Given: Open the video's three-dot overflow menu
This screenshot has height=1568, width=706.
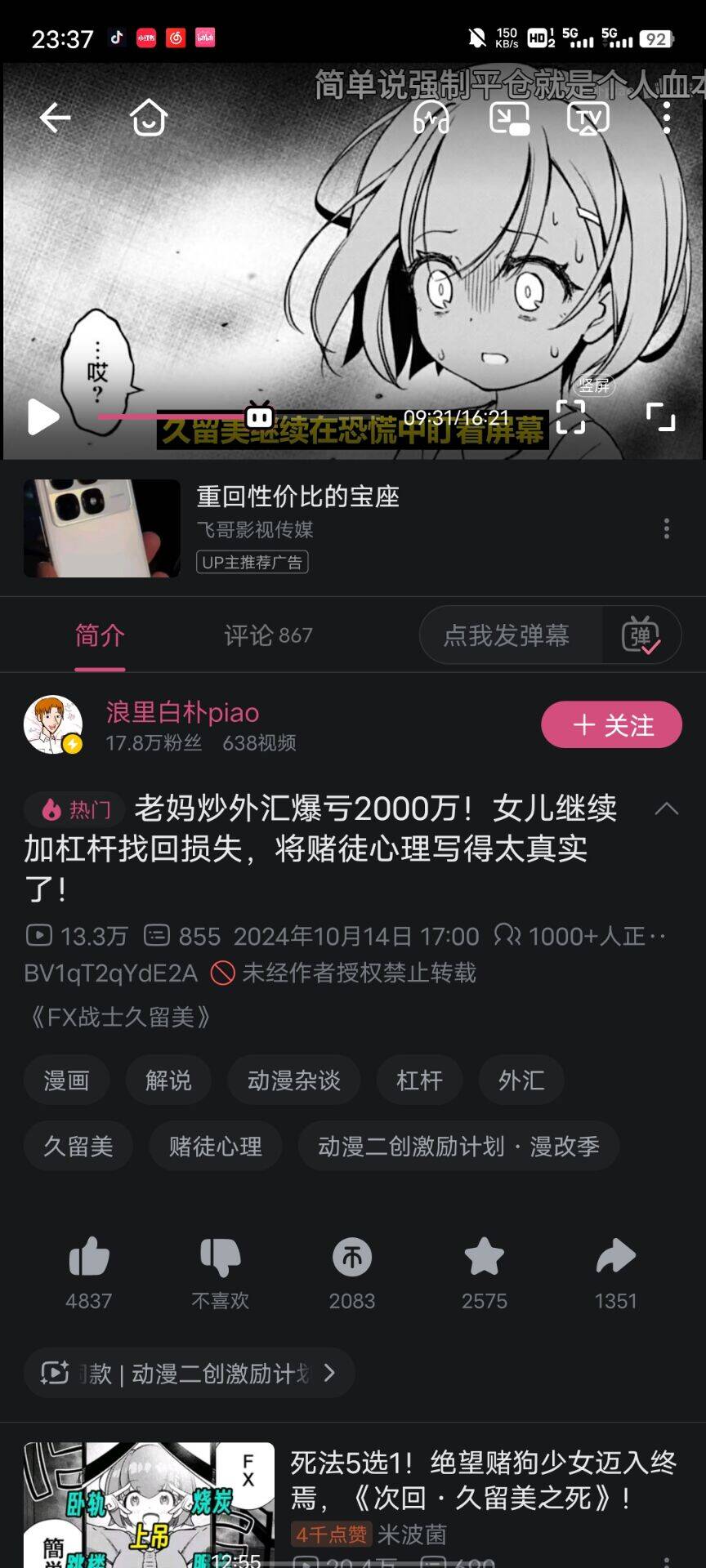Looking at the screenshot, I should (667, 118).
